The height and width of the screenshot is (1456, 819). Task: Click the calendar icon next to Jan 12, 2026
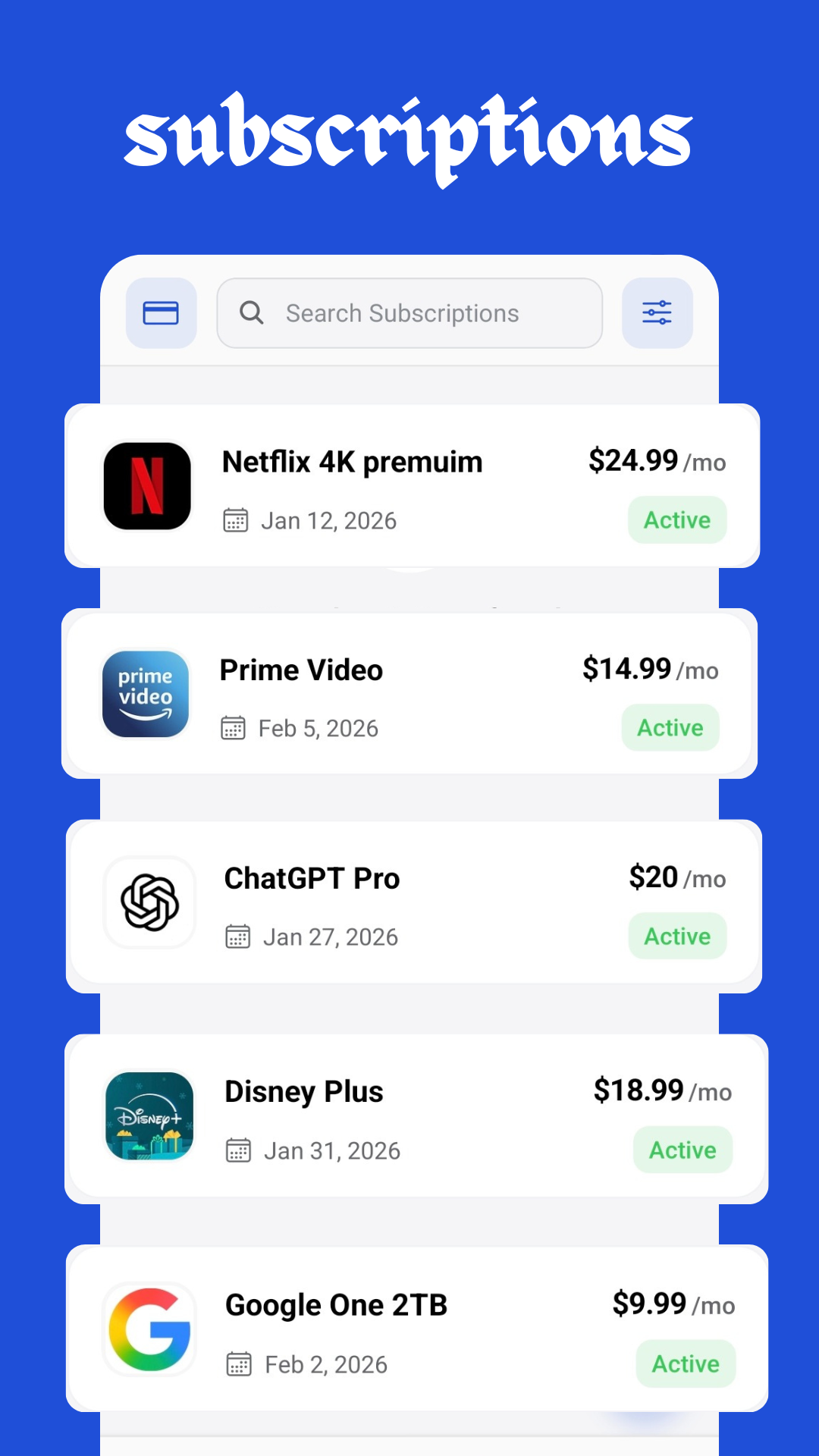[x=236, y=520]
